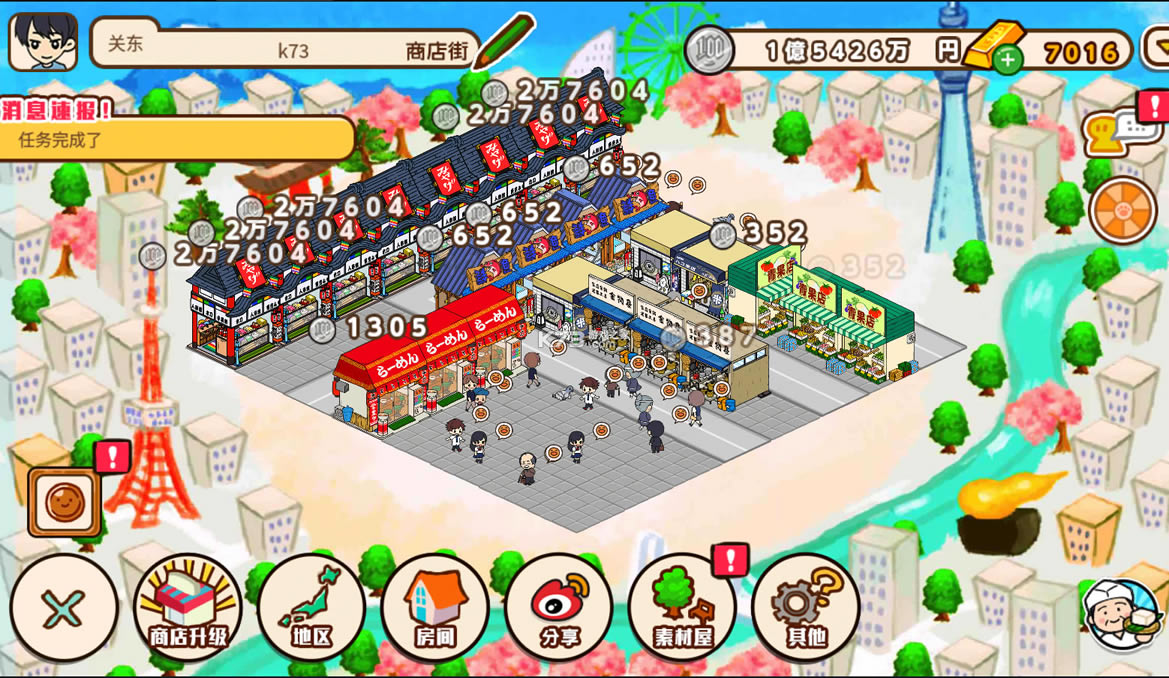Close the bottom menu with X button
Viewport: 1169px width, 678px height.
pos(63,607)
